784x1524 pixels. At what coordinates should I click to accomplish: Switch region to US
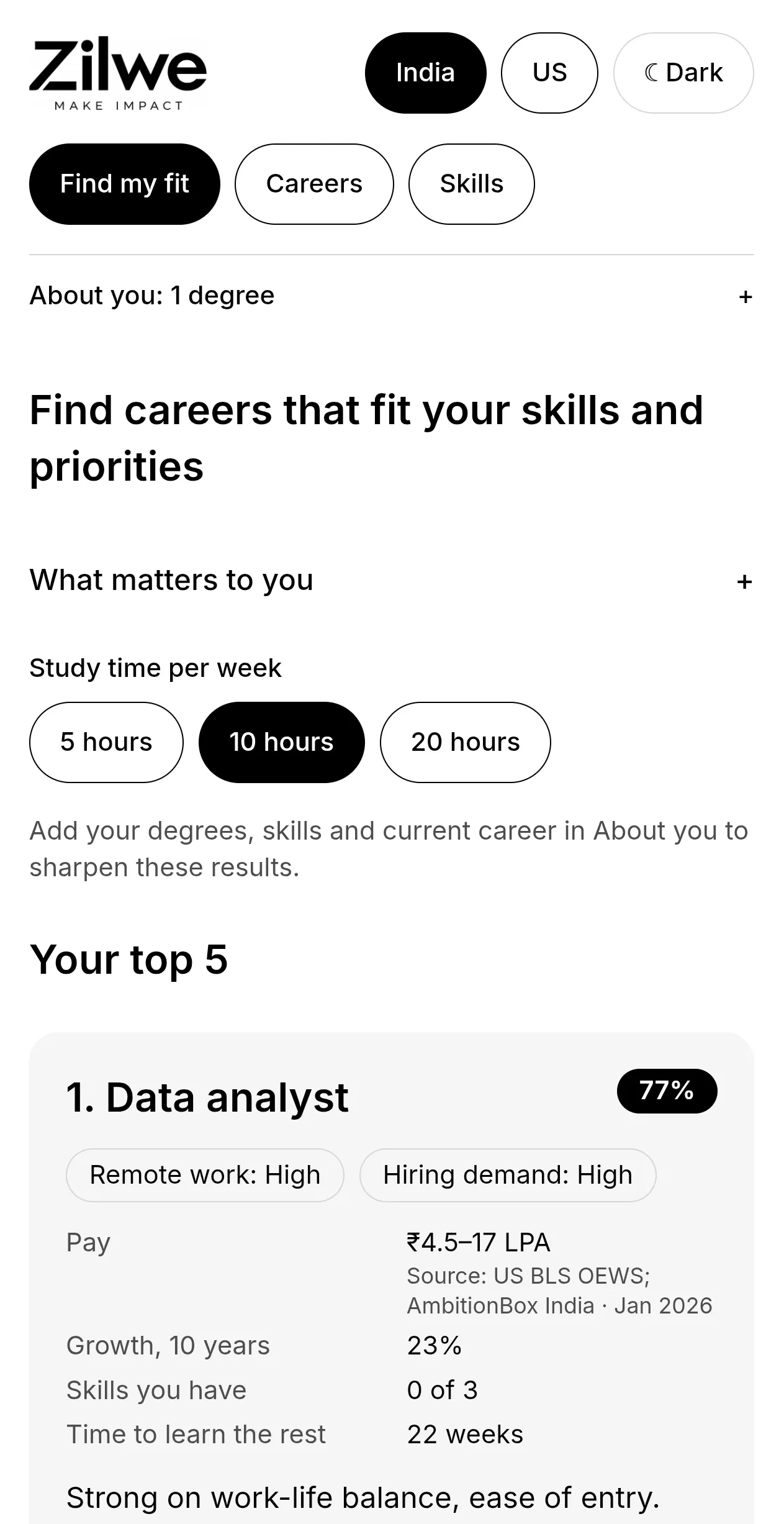tap(549, 73)
